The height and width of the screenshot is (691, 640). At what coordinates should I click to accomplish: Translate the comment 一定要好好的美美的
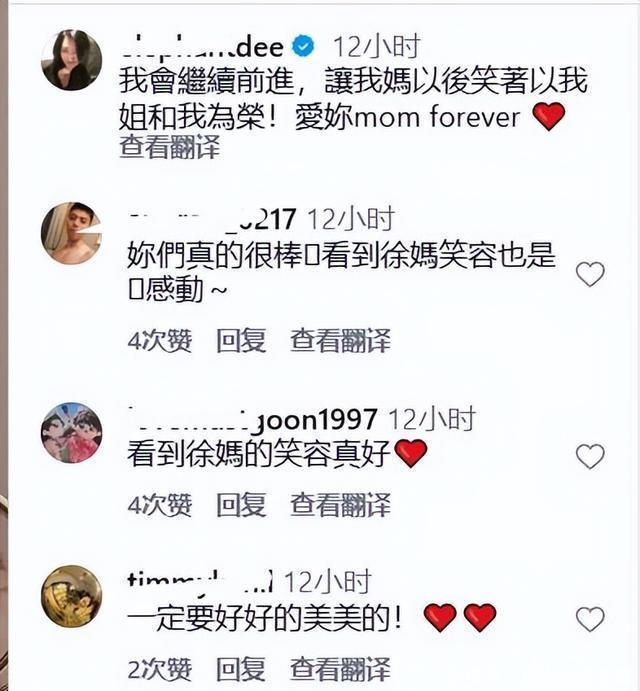pyautogui.click(x=340, y=668)
